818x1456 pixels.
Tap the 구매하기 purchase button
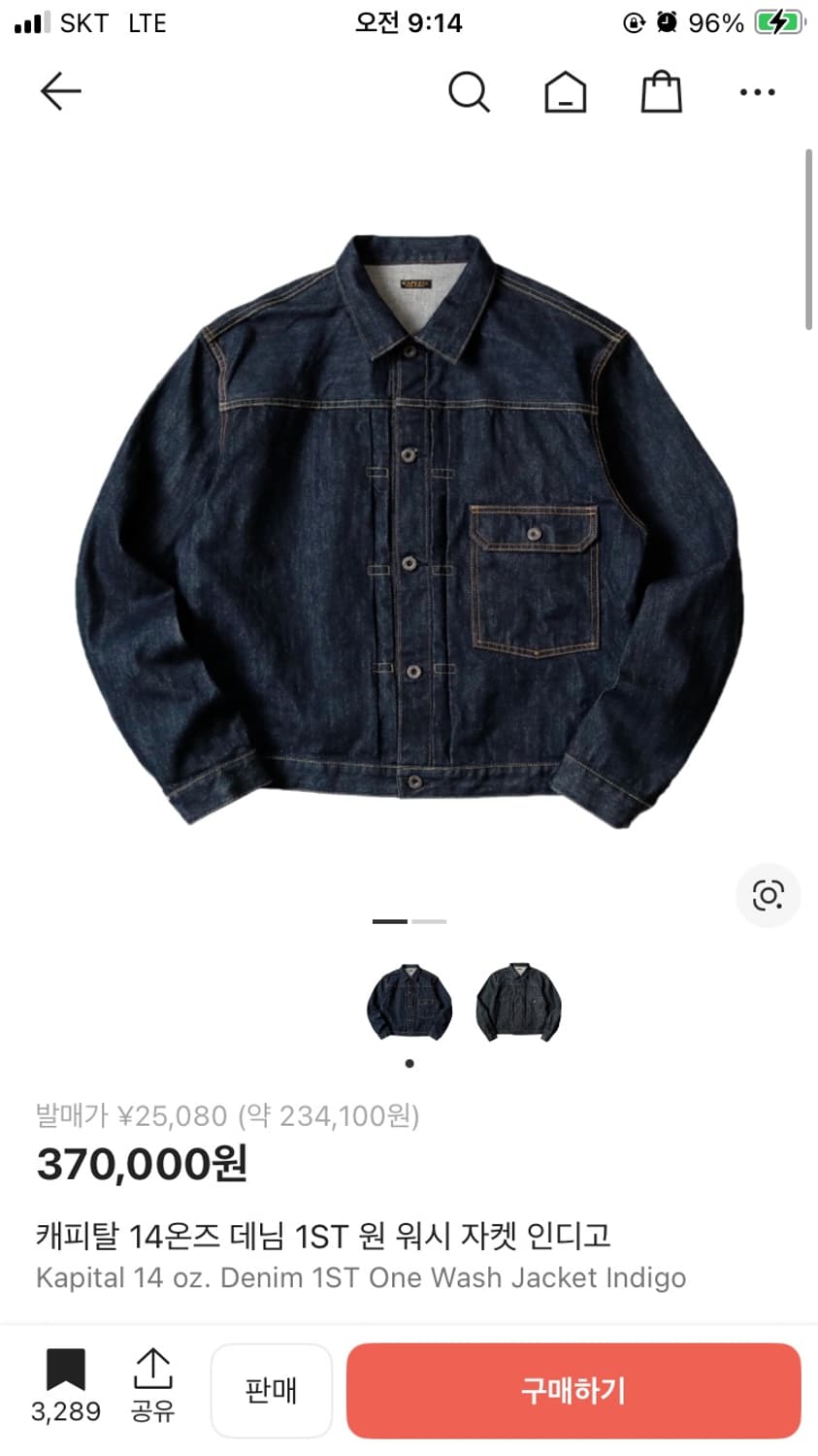[x=573, y=1390]
